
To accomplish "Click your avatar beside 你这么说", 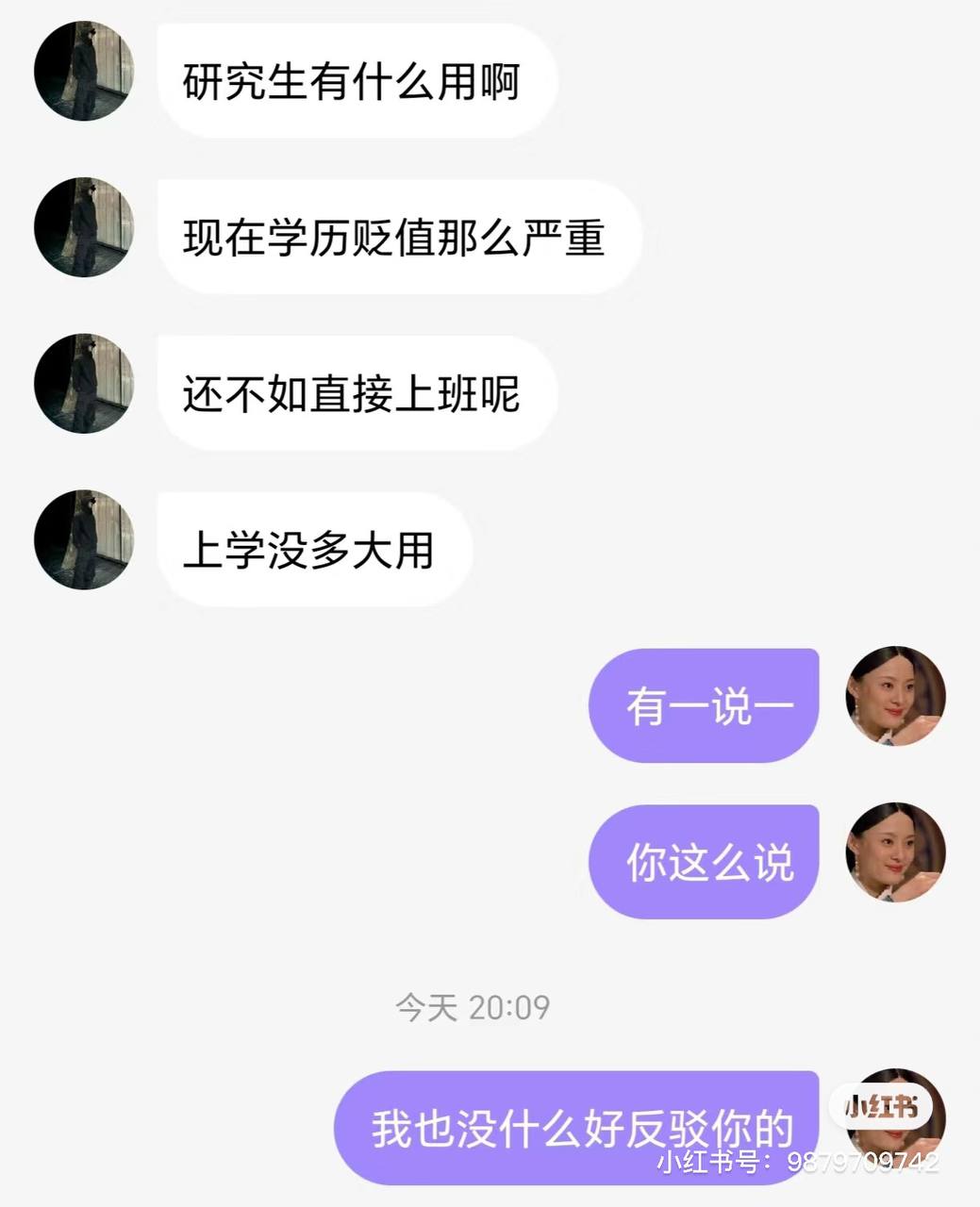I will pos(896,853).
